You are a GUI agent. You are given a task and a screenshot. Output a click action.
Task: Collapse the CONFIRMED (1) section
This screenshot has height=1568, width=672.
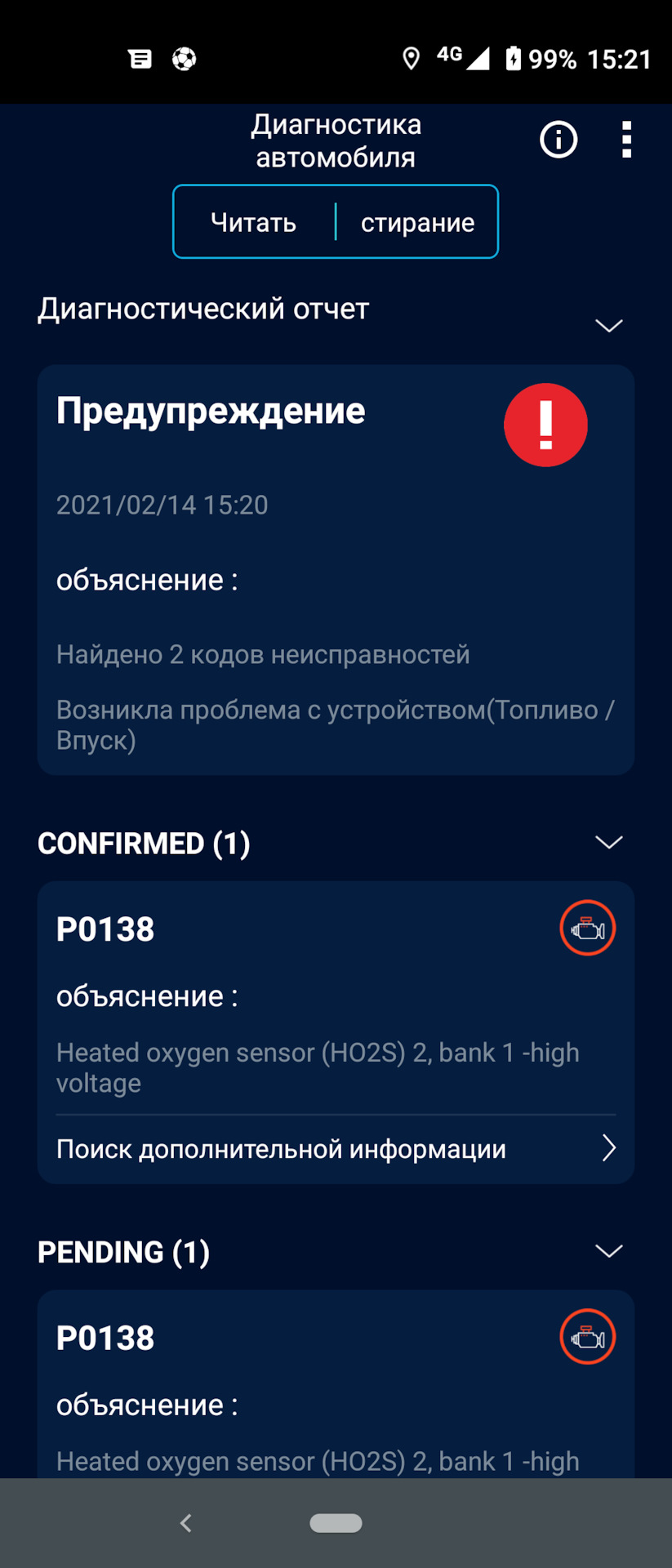[609, 842]
